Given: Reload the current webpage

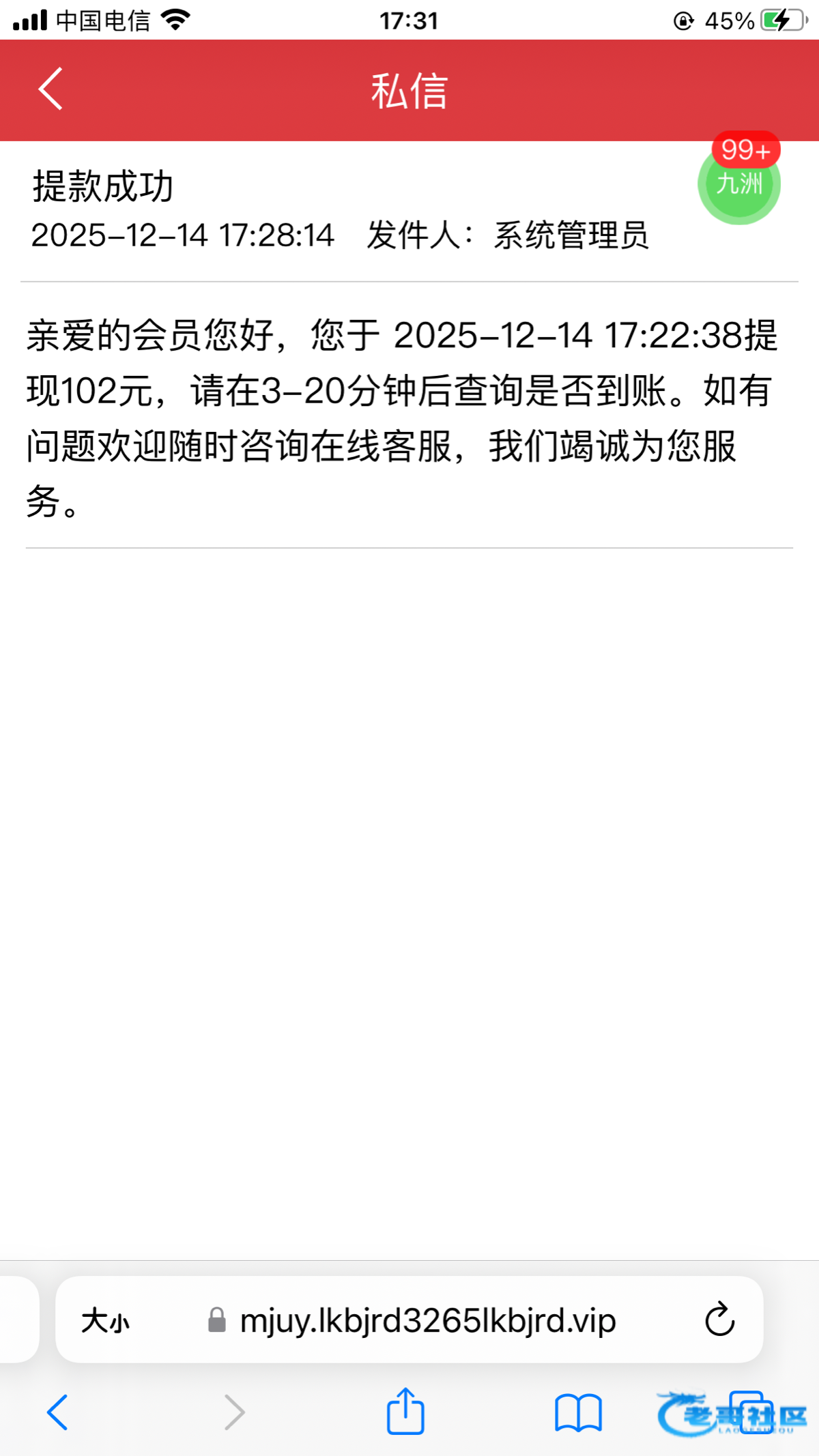Looking at the screenshot, I should click(719, 1320).
